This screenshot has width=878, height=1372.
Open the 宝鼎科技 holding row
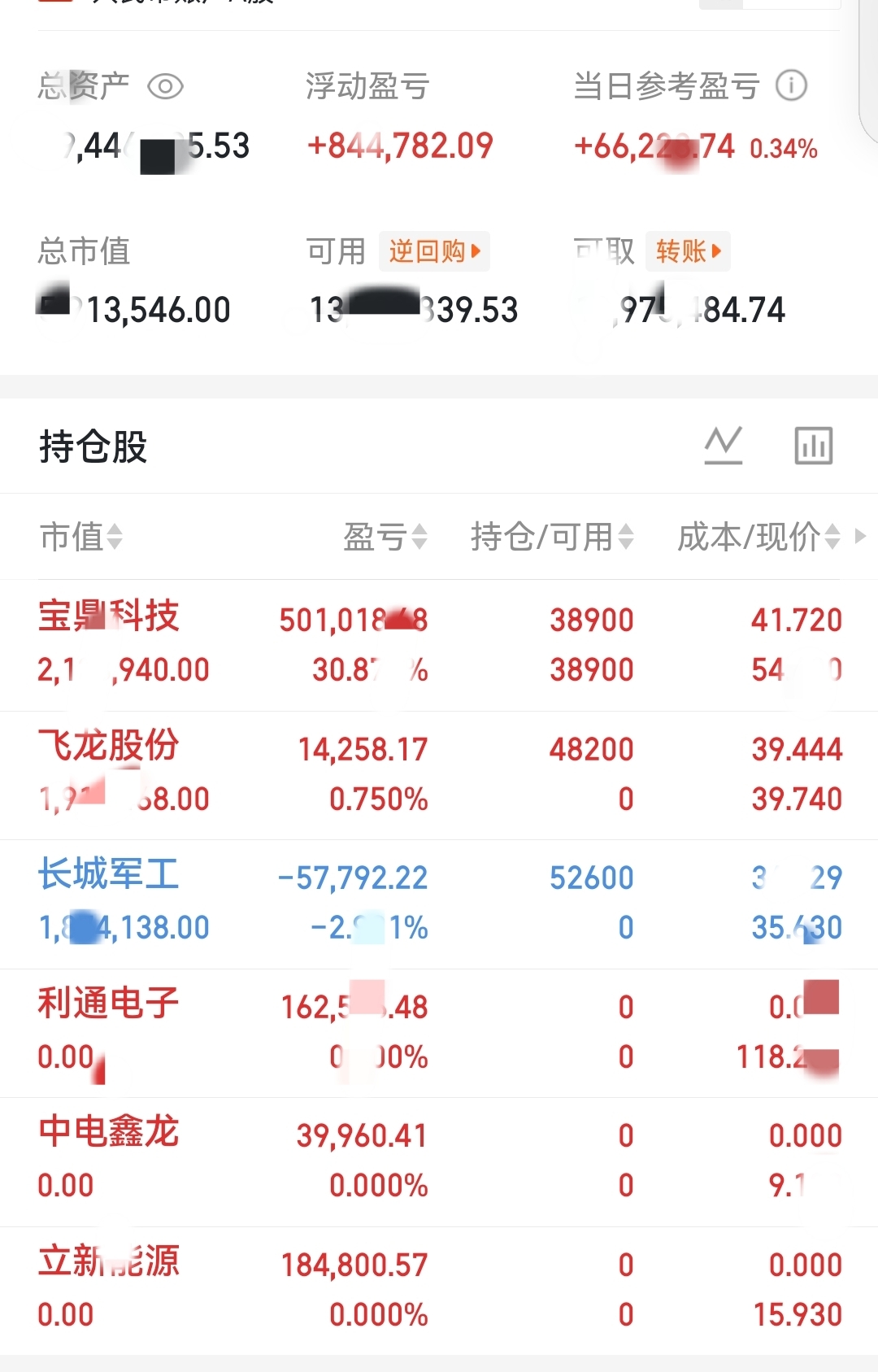439,646
